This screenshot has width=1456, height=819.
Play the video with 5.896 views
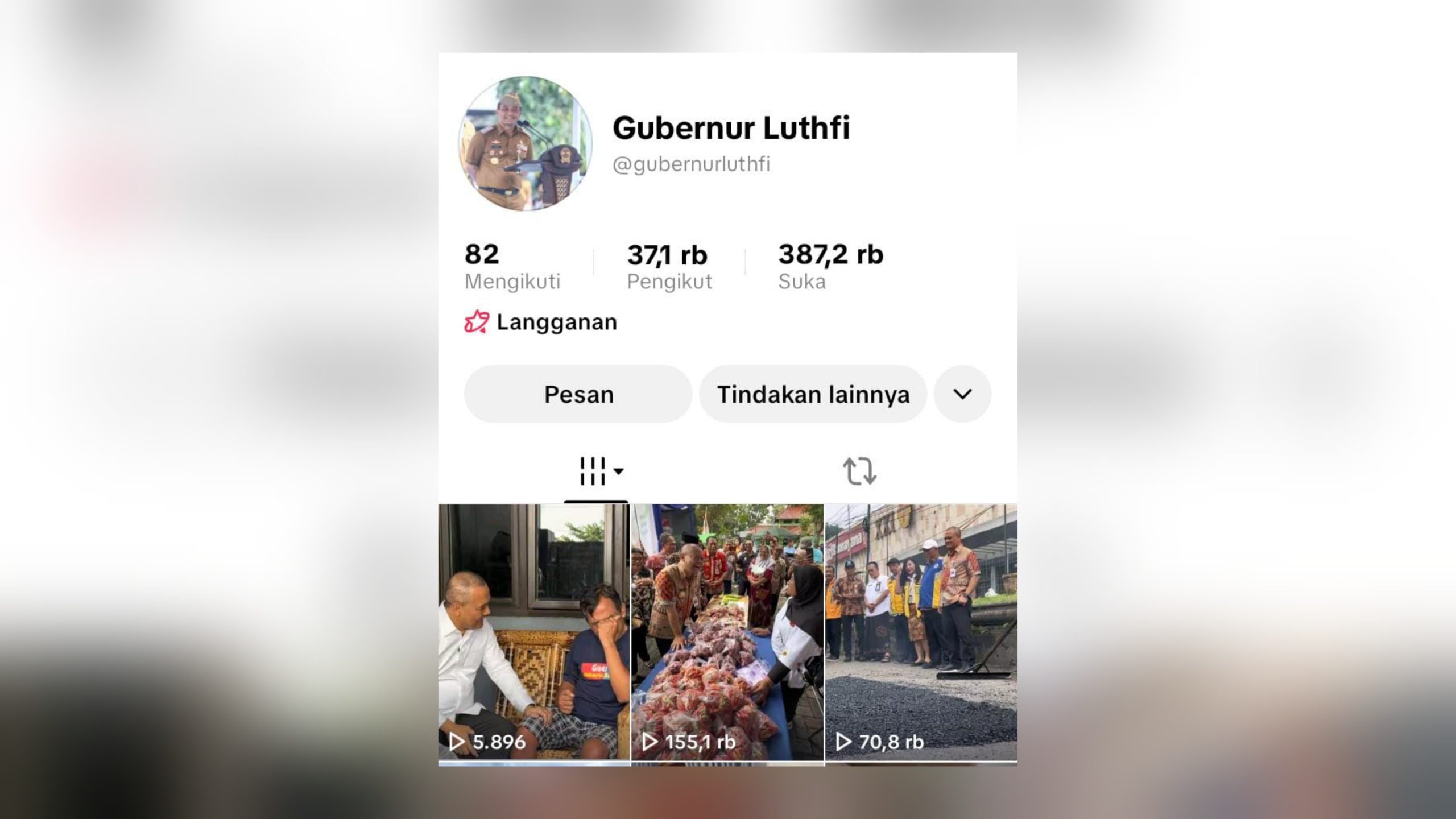tap(534, 631)
